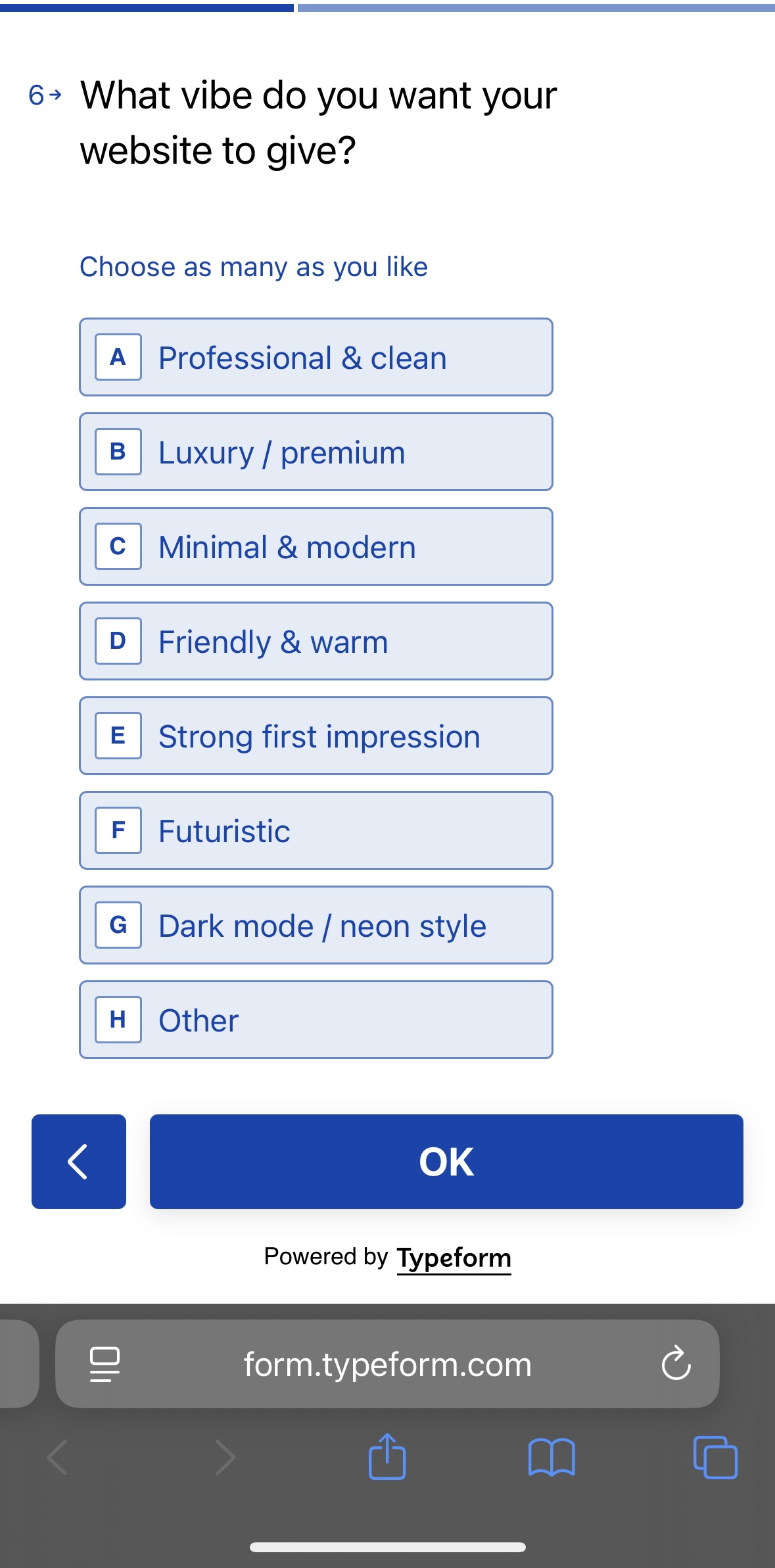775x1568 pixels.
Task: Show open Safari tabs
Action: pos(715,1458)
